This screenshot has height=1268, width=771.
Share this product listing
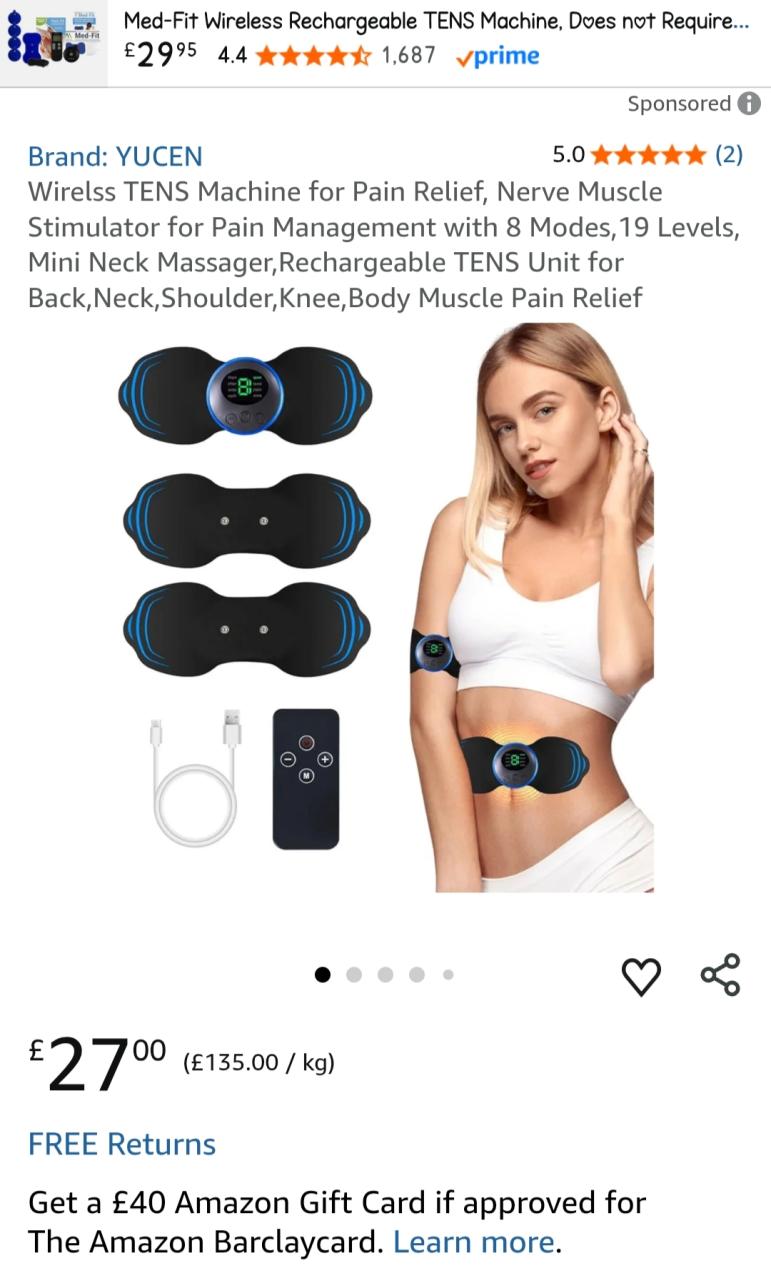click(x=720, y=975)
